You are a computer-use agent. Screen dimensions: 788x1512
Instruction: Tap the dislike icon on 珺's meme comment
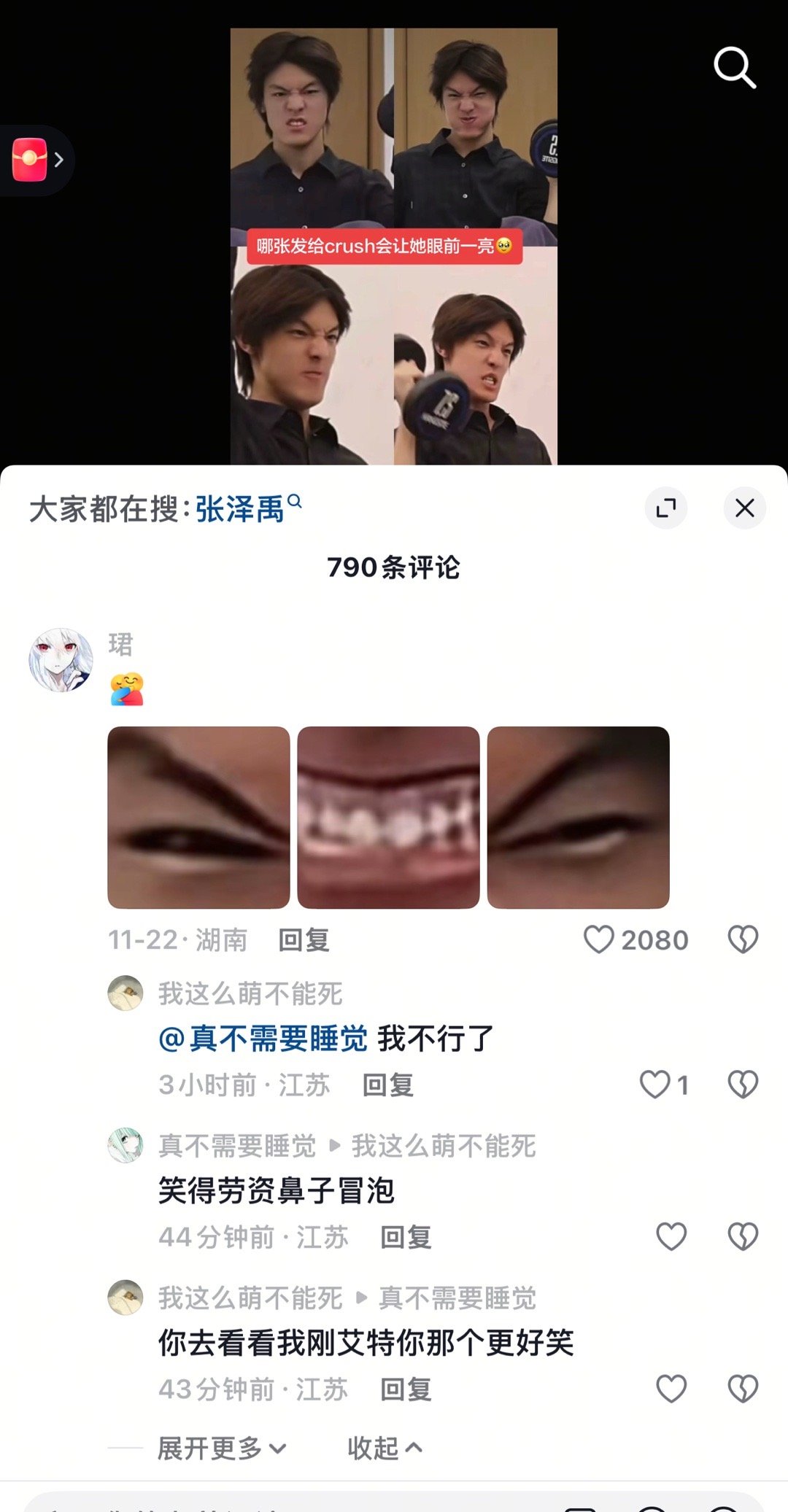click(743, 939)
